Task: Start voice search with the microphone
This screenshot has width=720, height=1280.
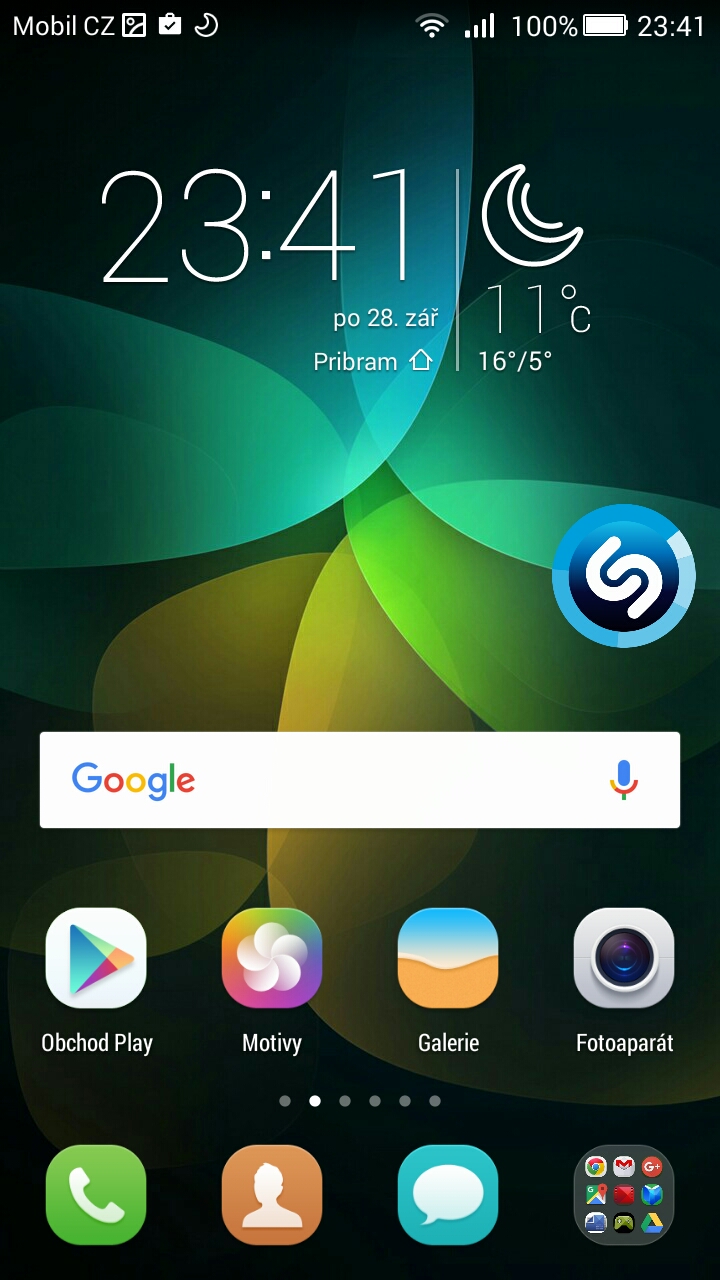Action: click(x=624, y=780)
